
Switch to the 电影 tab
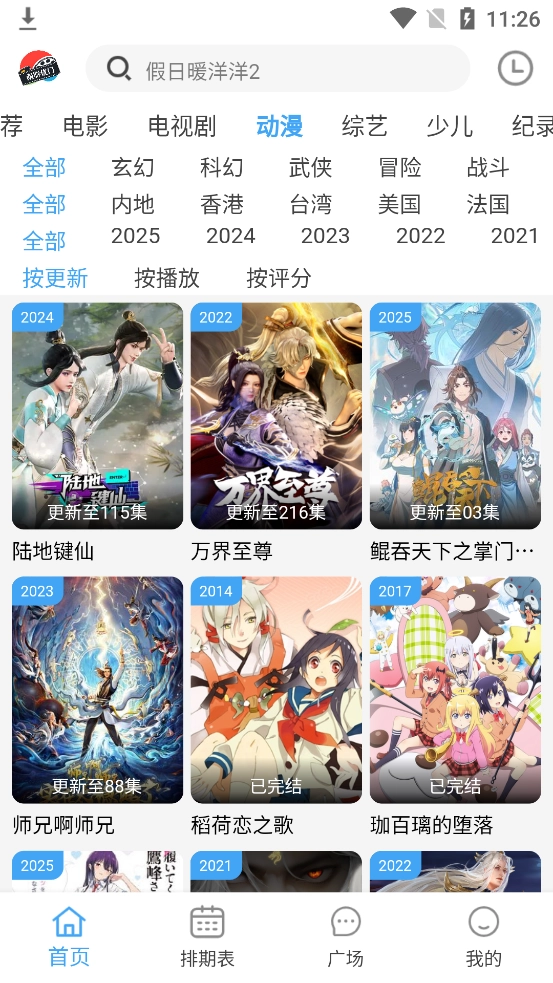[x=85, y=126]
